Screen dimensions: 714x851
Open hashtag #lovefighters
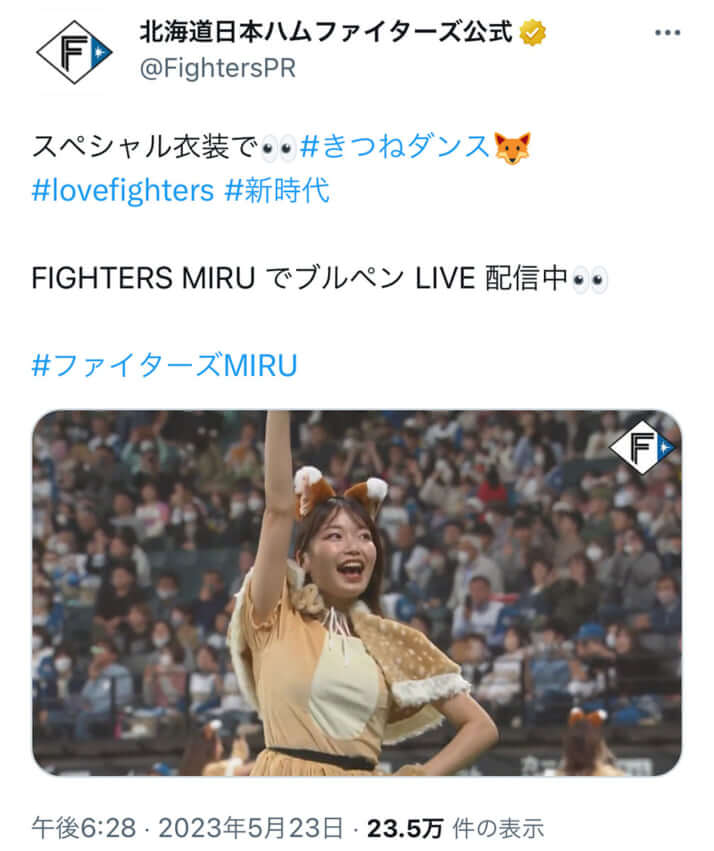pos(123,190)
